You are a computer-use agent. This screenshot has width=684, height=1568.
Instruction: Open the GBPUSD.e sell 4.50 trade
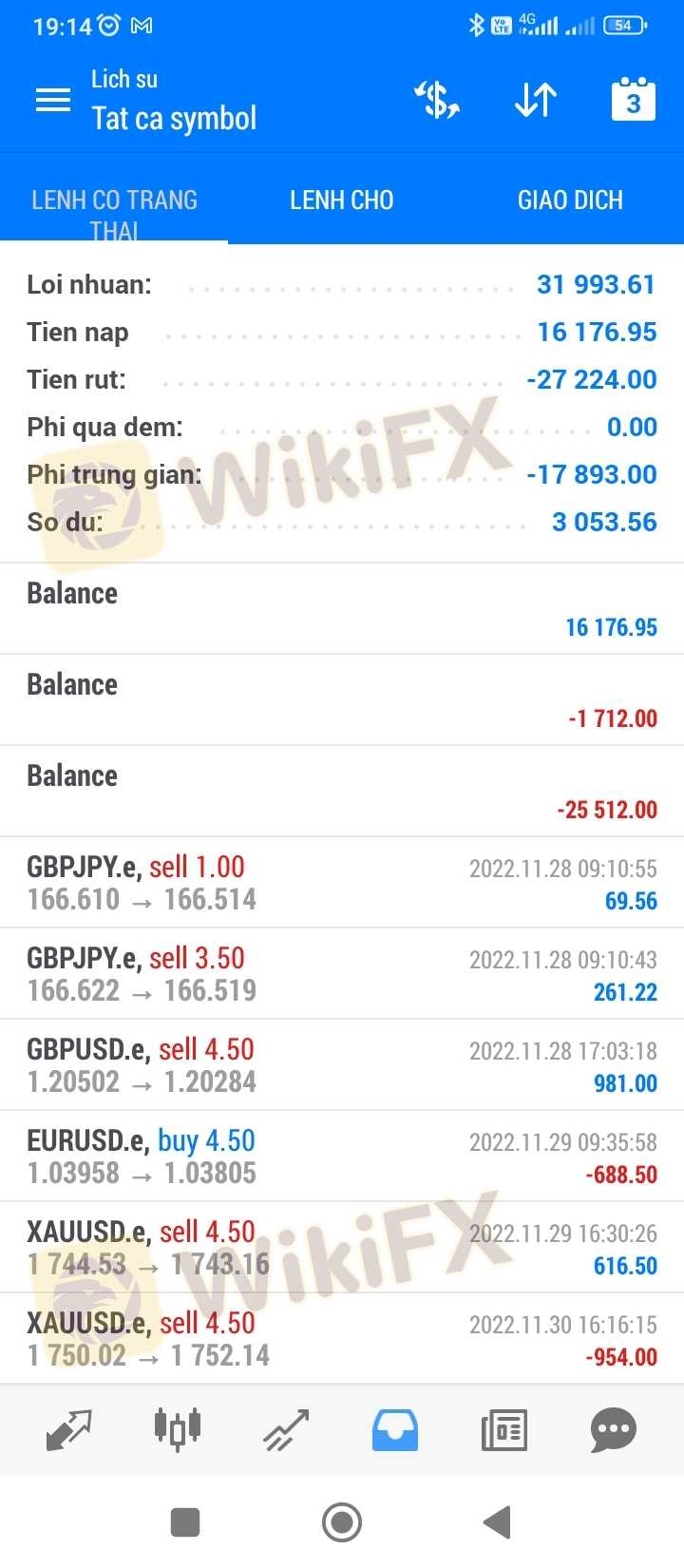pyautogui.click(x=342, y=1065)
